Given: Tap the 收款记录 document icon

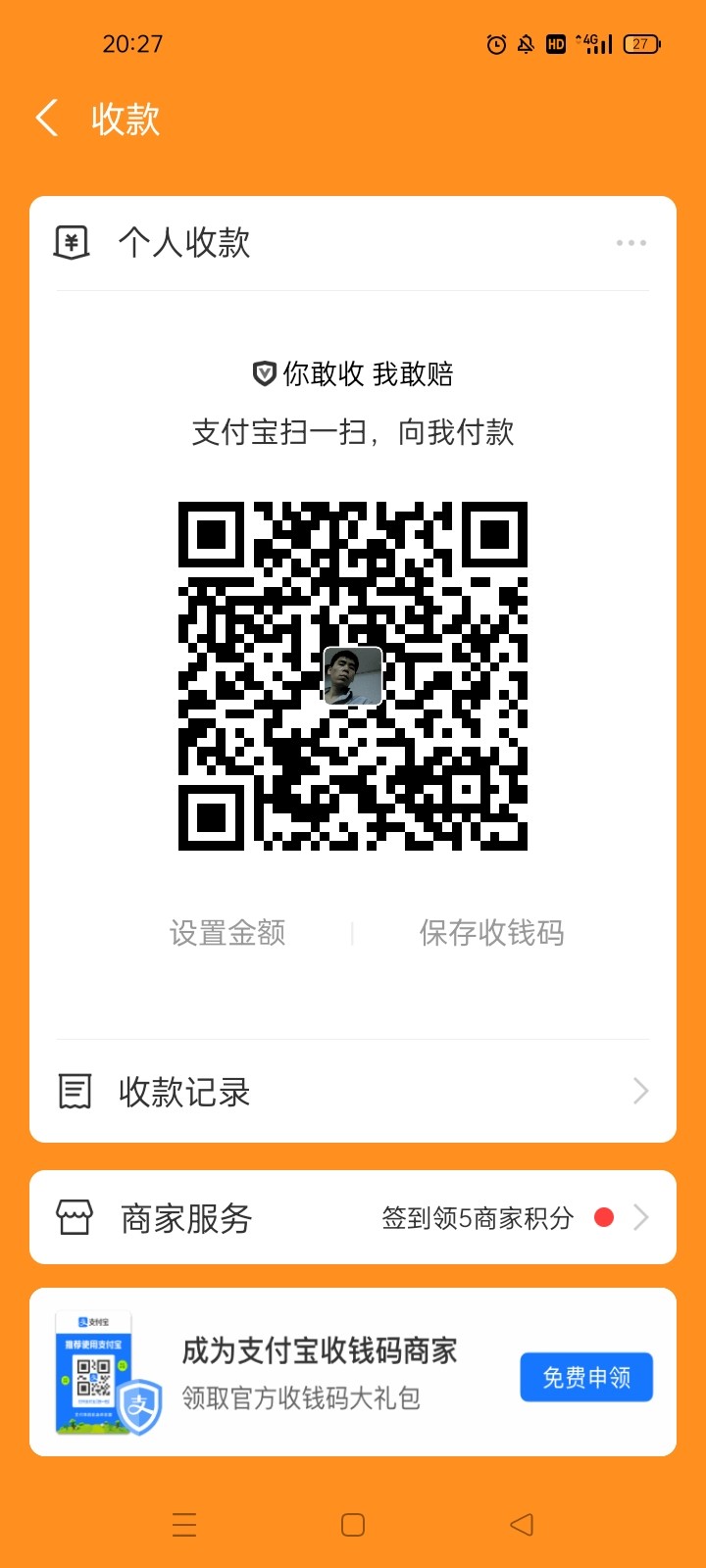Looking at the screenshot, I should (74, 1090).
